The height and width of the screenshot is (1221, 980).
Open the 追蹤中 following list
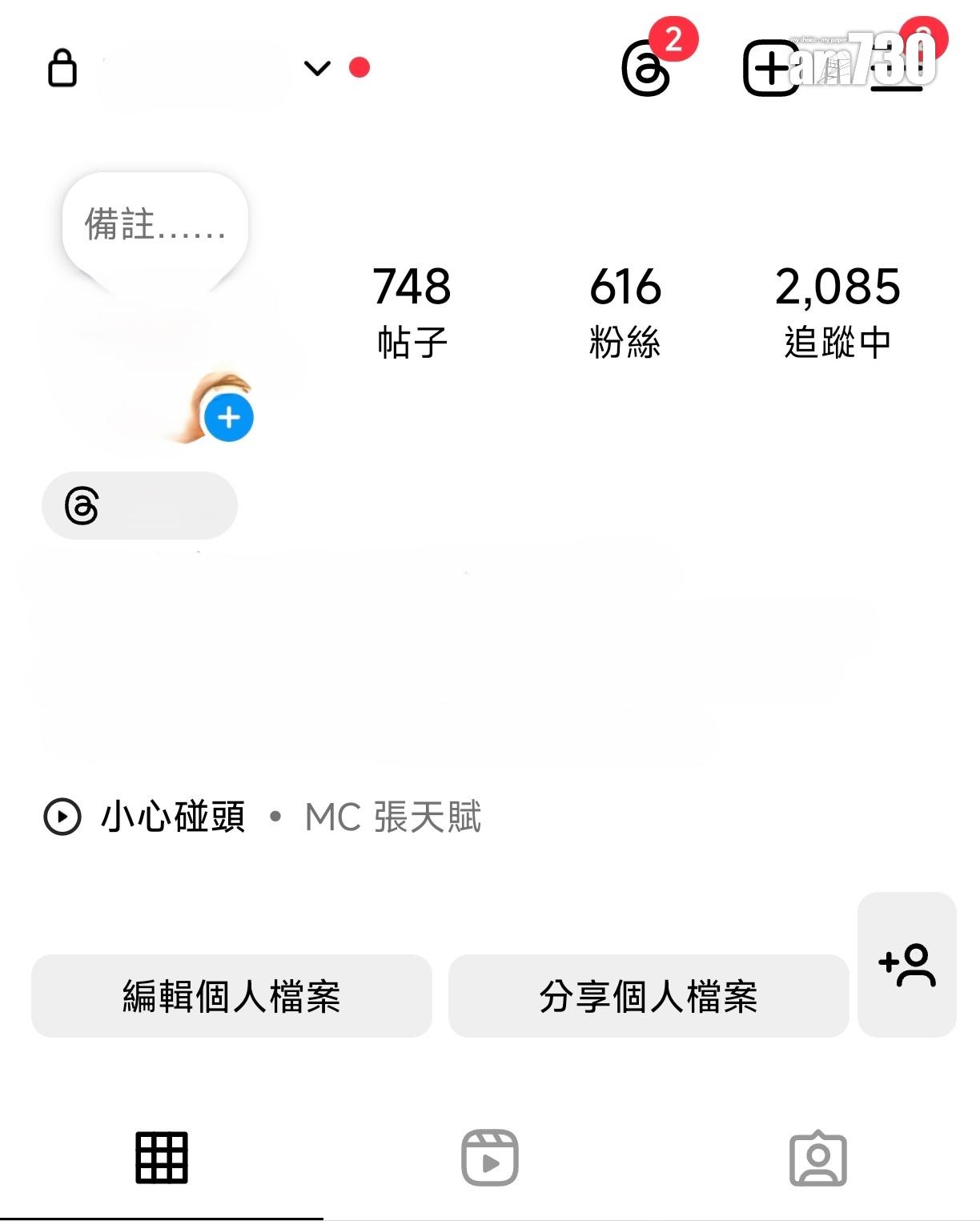(x=838, y=312)
